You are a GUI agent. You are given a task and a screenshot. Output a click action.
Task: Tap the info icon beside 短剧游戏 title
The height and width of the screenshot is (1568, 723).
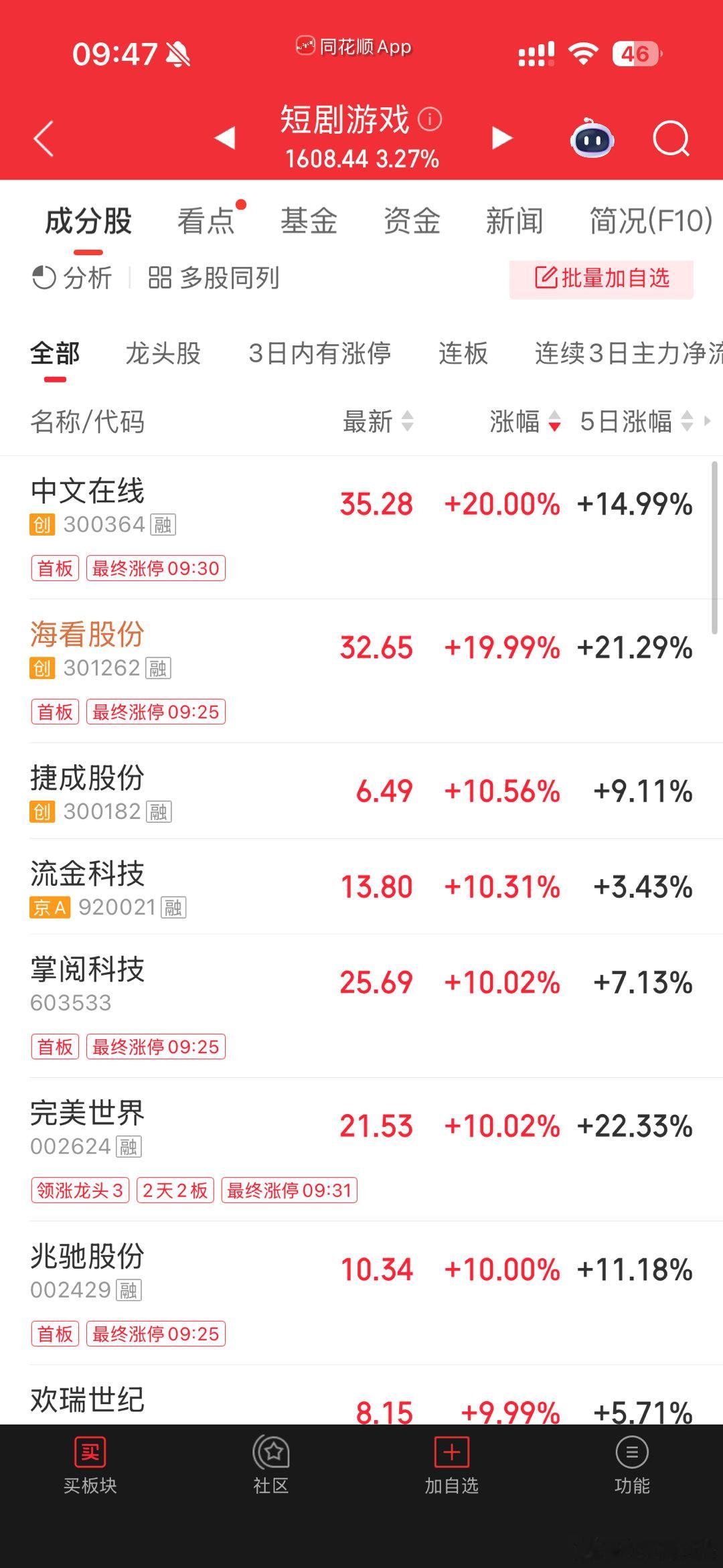pyautogui.click(x=429, y=120)
